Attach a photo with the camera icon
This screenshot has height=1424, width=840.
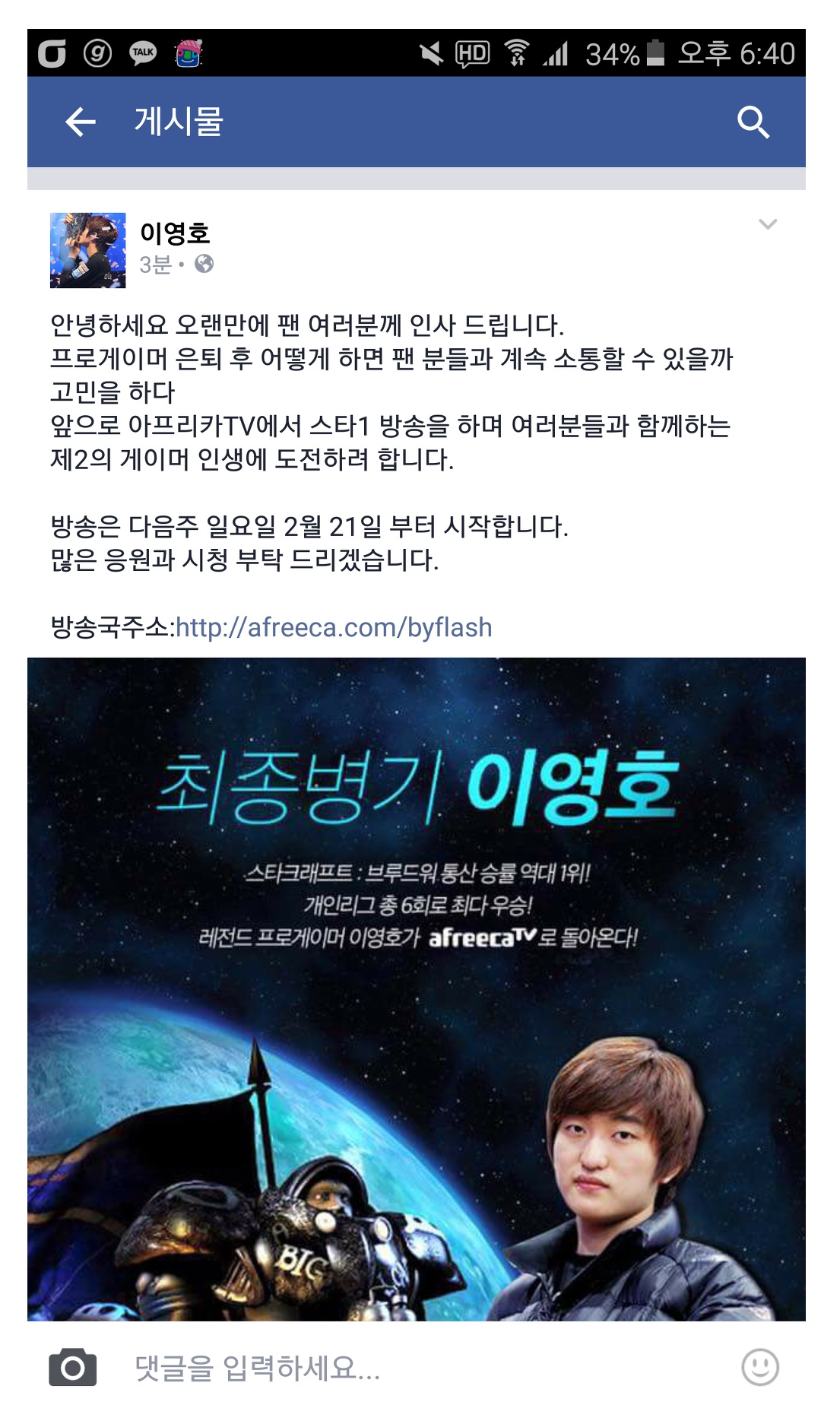pyautogui.click(x=73, y=1368)
